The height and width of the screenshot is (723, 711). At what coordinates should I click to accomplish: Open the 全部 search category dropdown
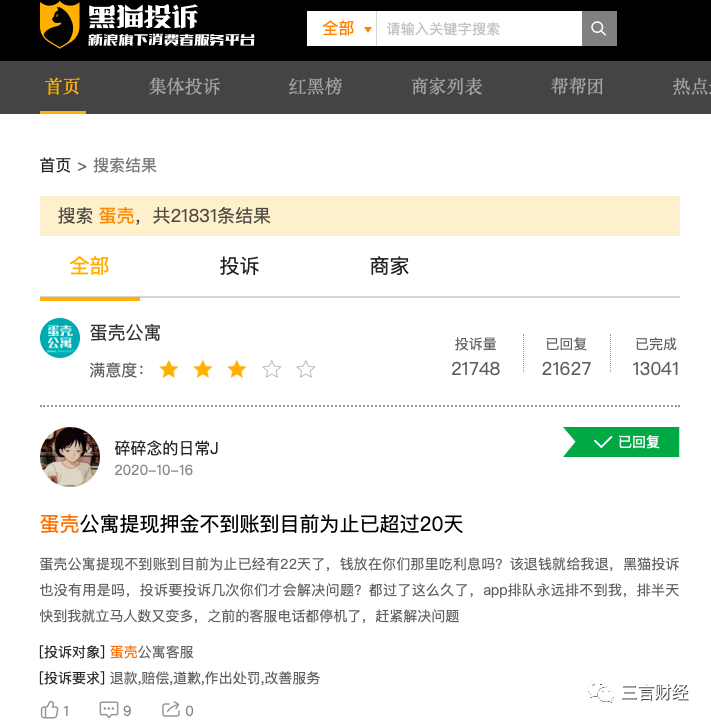[343, 28]
